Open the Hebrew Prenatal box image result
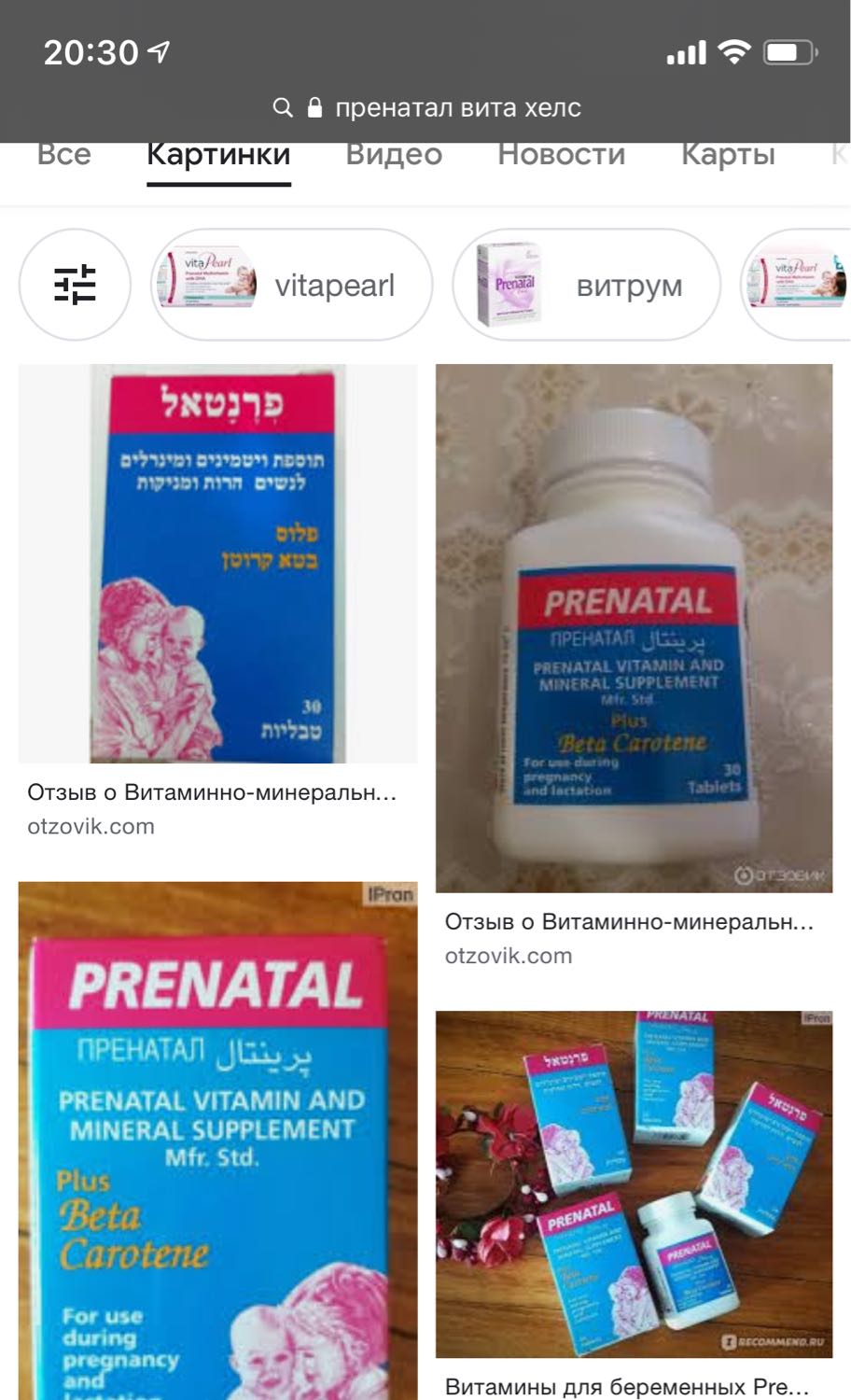Image resolution: width=851 pixels, height=1400 pixels. point(217,564)
